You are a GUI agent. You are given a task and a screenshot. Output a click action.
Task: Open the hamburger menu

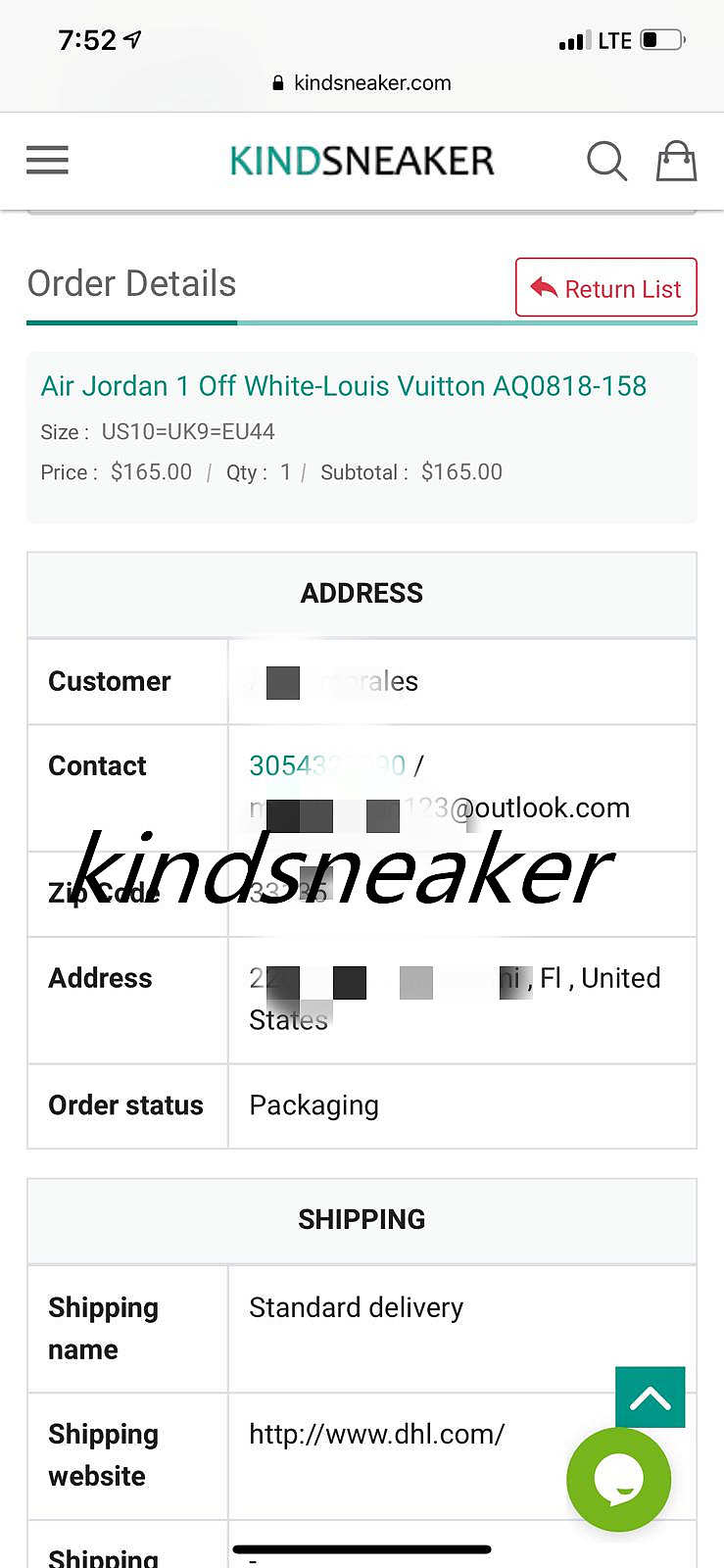tap(47, 160)
